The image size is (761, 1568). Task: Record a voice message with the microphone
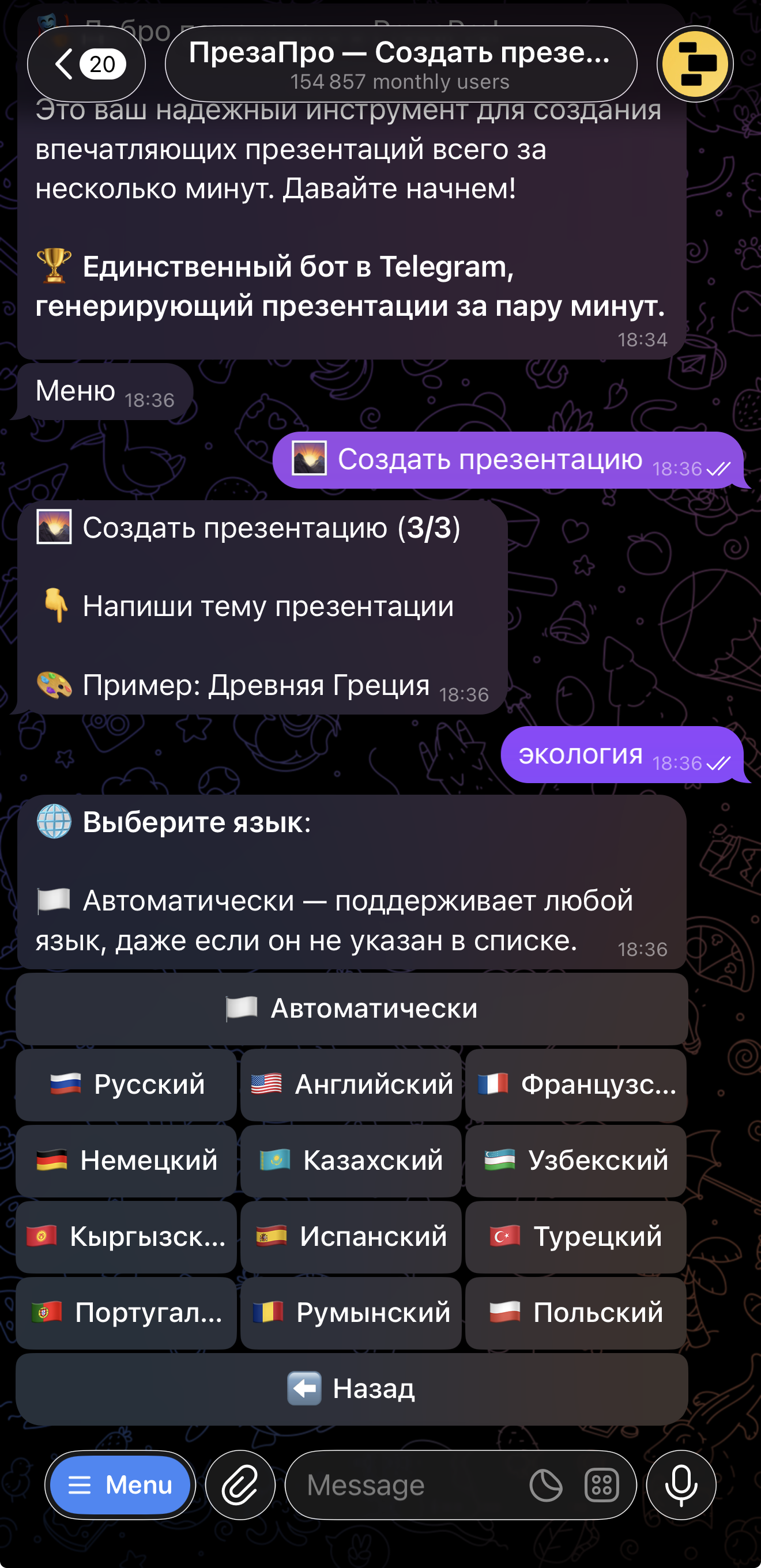pyautogui.click(x=682, y=1485)
